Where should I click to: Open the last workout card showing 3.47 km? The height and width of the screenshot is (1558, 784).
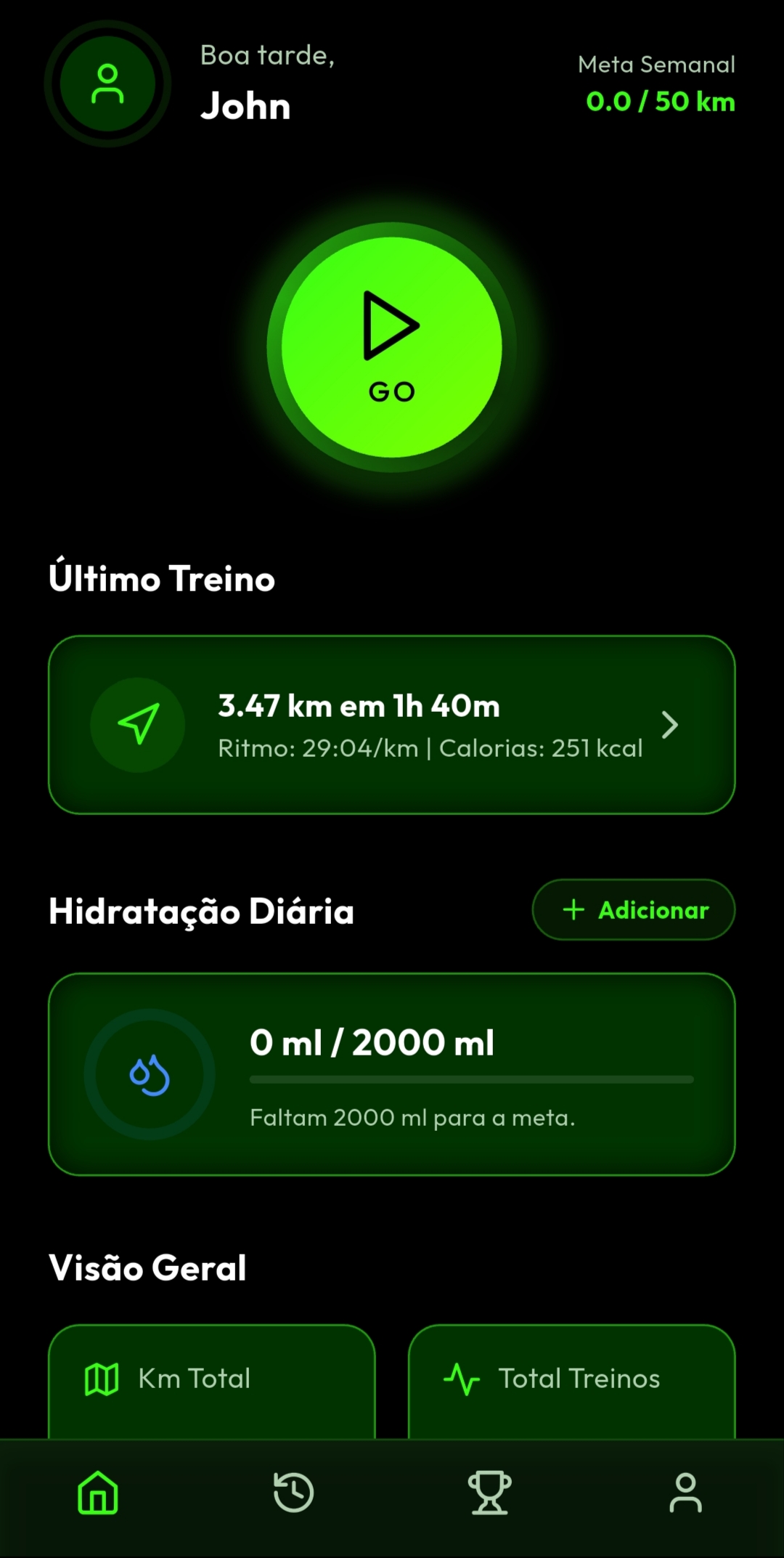392,723
